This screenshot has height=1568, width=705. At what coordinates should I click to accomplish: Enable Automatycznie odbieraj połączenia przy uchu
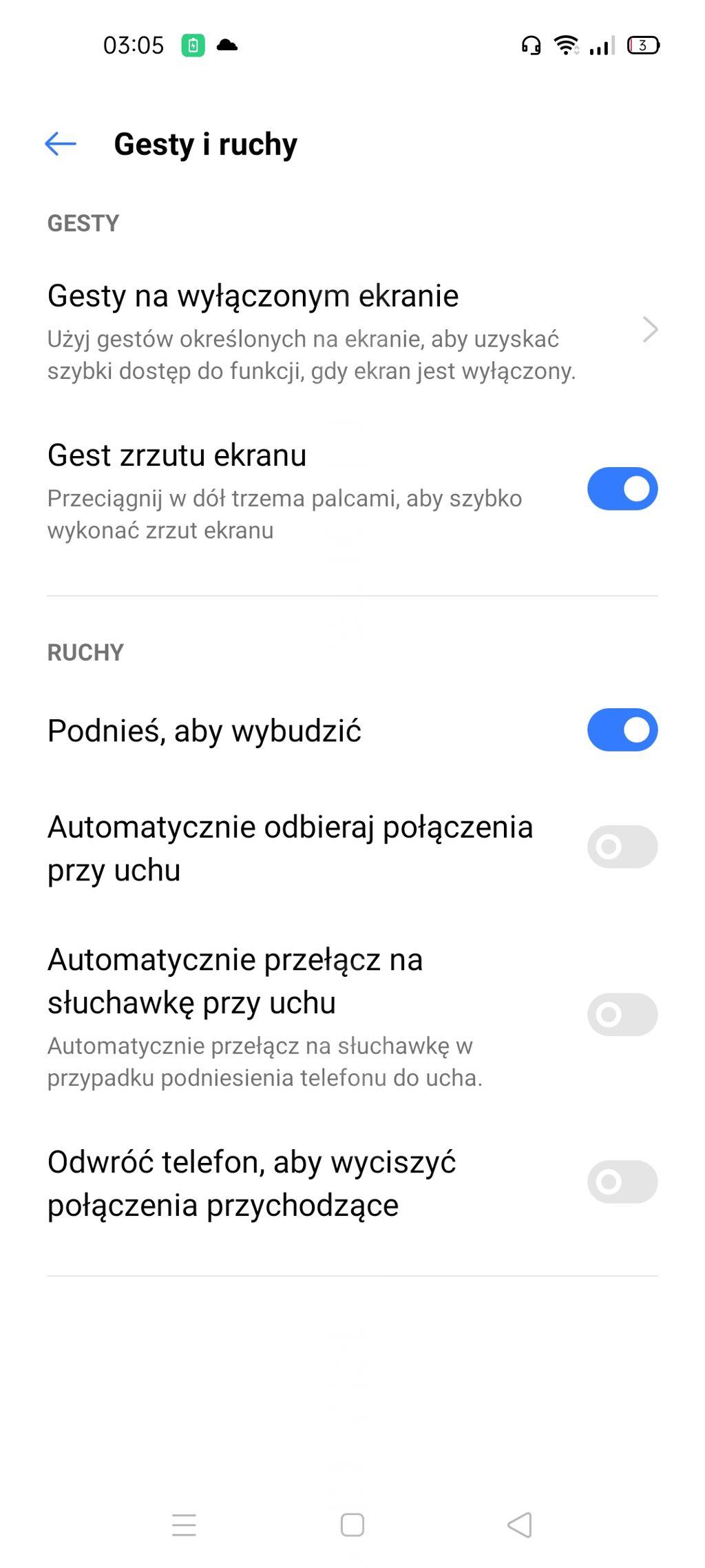click(x=622, y=847)
